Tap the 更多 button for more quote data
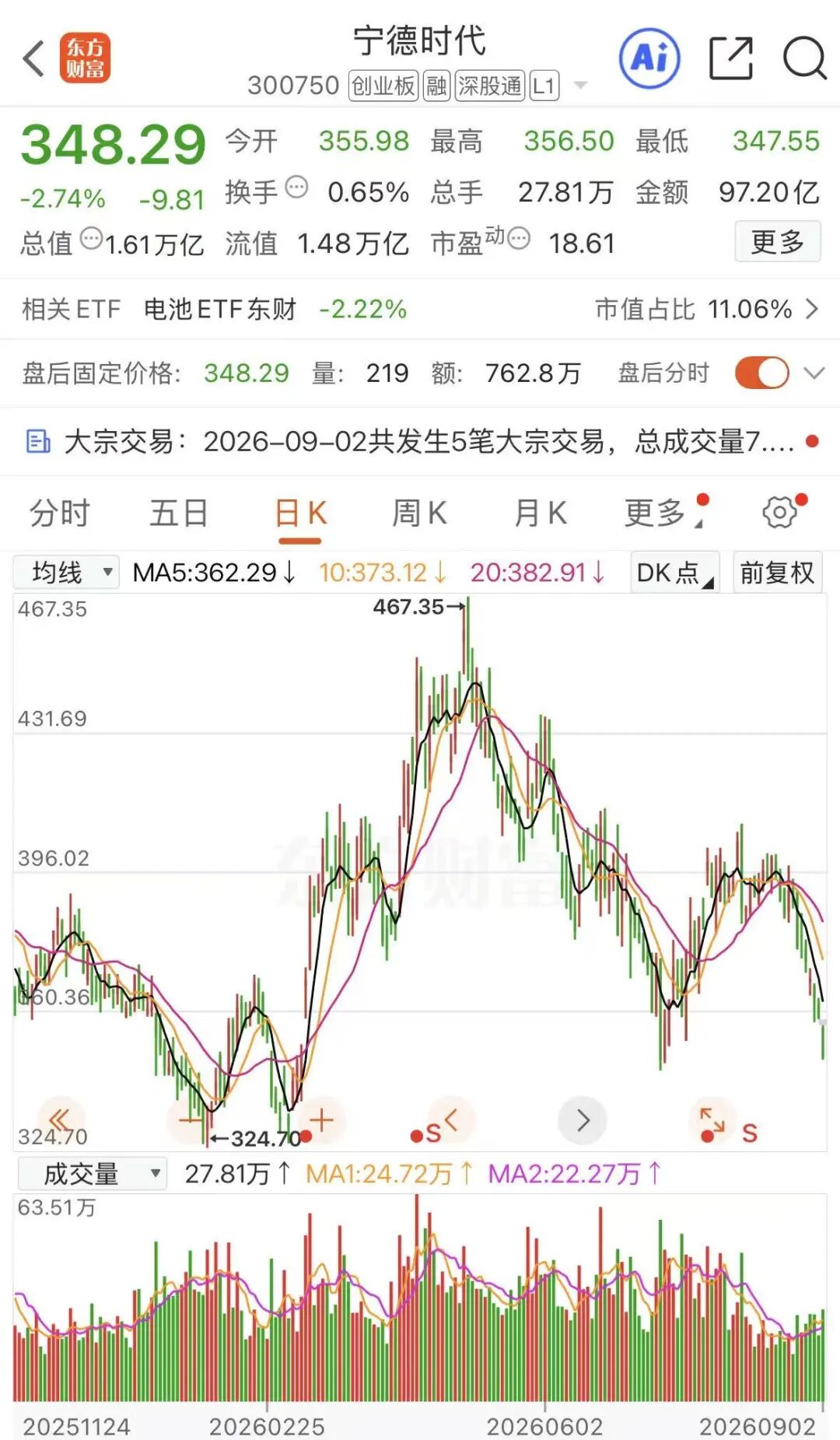840x1440 pixels. 778,242
